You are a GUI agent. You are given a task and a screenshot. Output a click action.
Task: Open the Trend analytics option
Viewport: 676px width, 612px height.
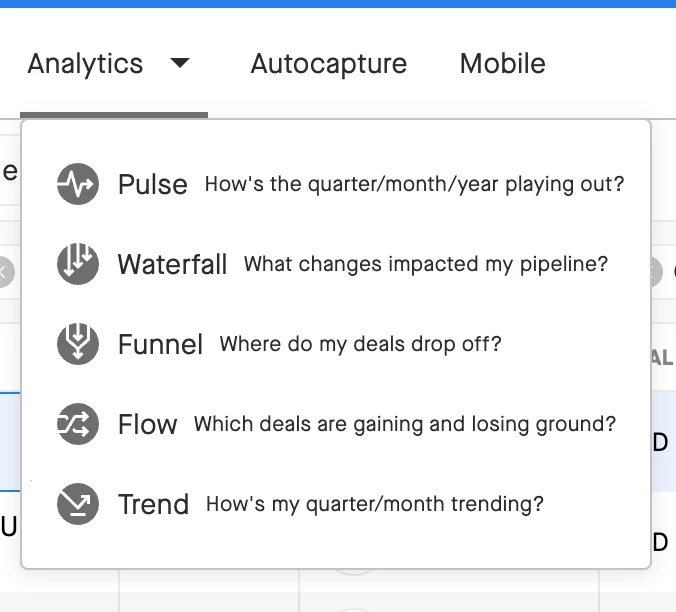pyautogui.click(x=153, y=504)
